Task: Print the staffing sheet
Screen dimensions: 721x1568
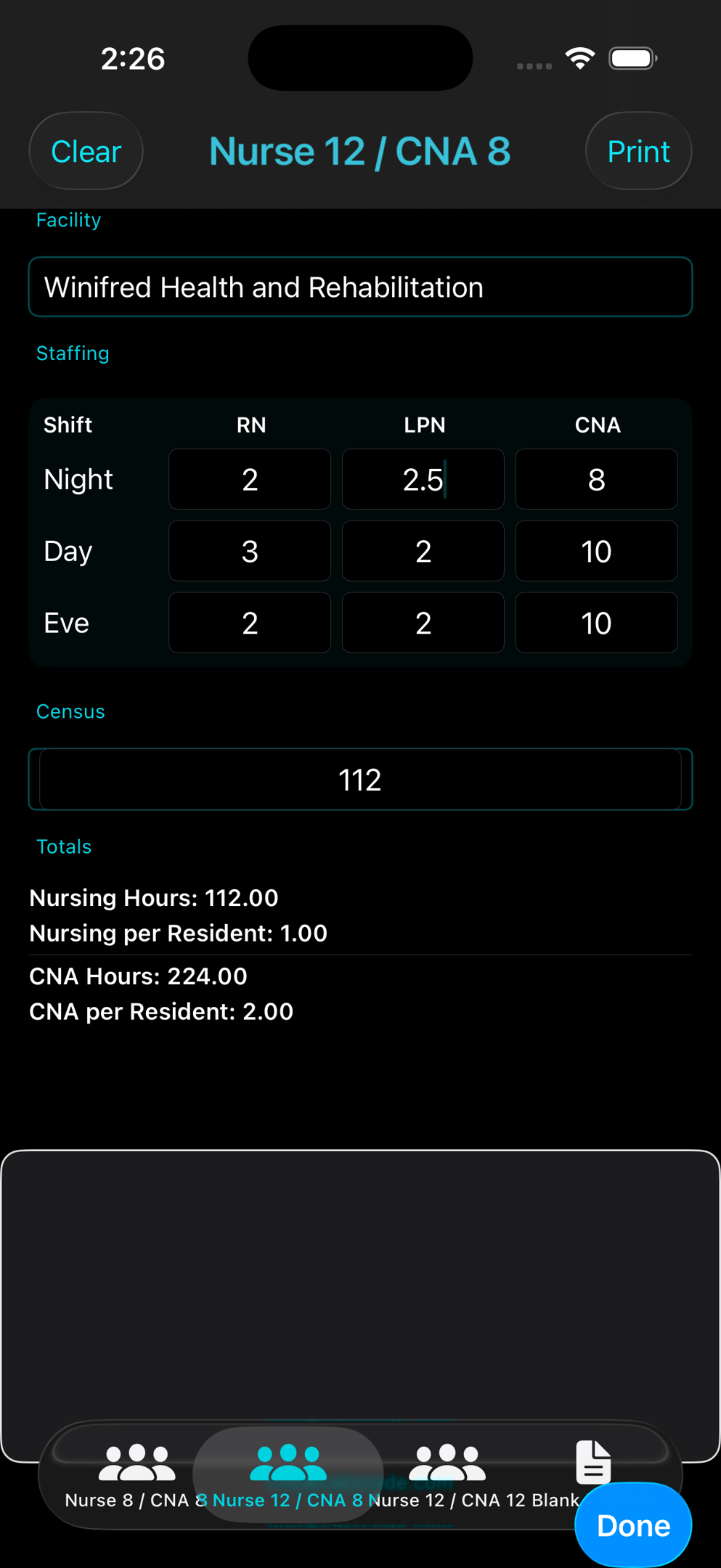Action: [638, 151]
